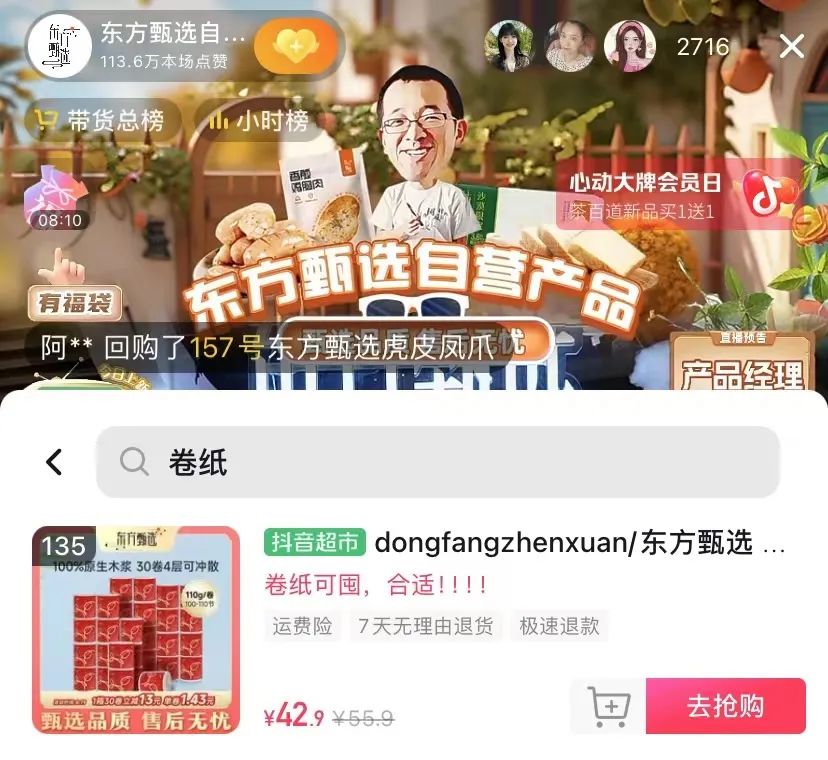Open the dongfangzhenxuan product title
This screenshot has width=828, height=760.
coord(580,544)
